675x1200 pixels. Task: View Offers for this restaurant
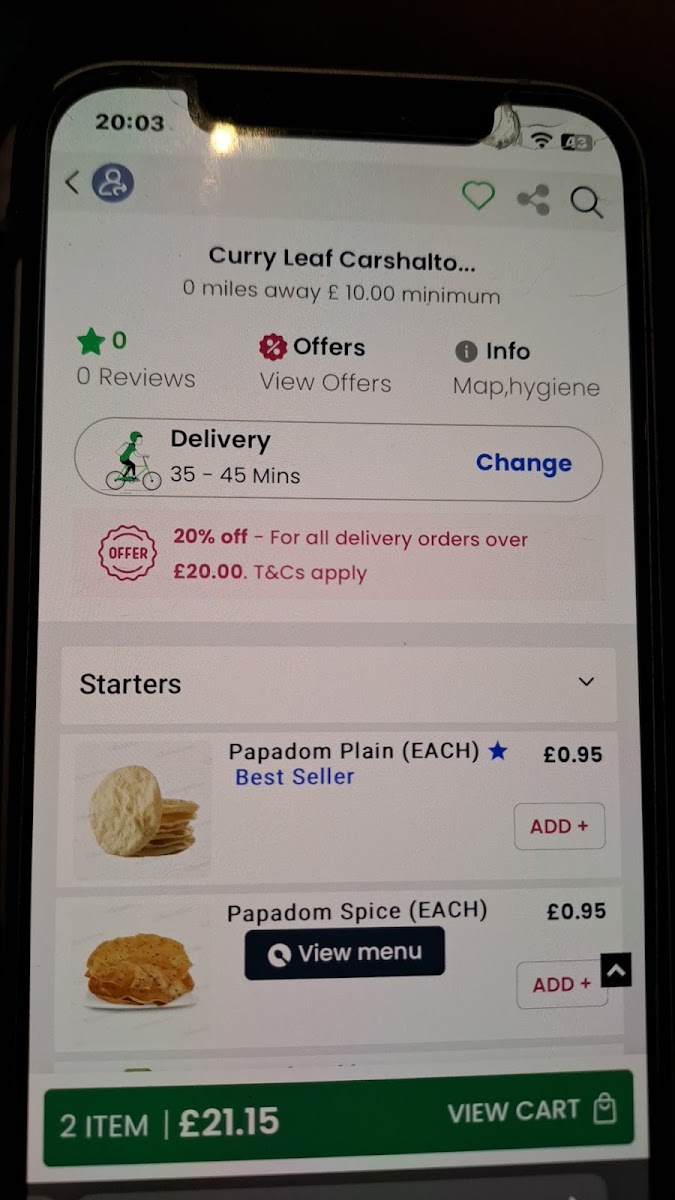[x=326, y=365]
